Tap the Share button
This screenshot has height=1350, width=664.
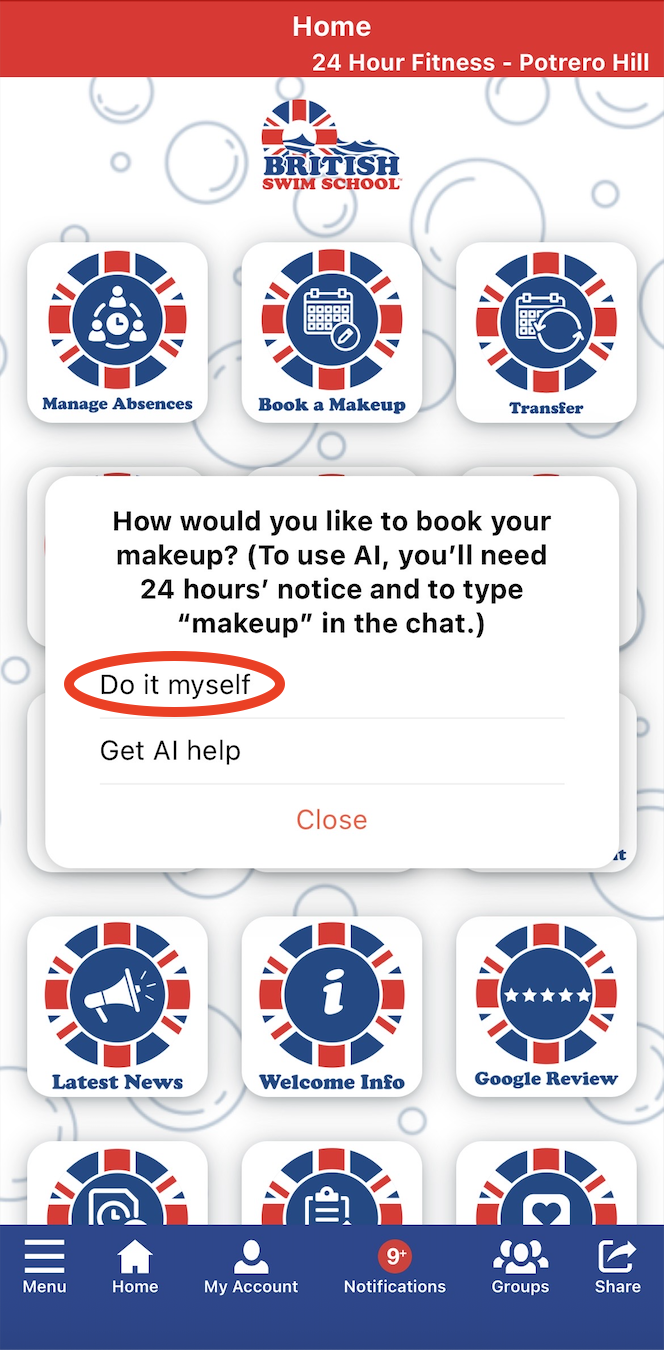click(x=617, y=1267)
